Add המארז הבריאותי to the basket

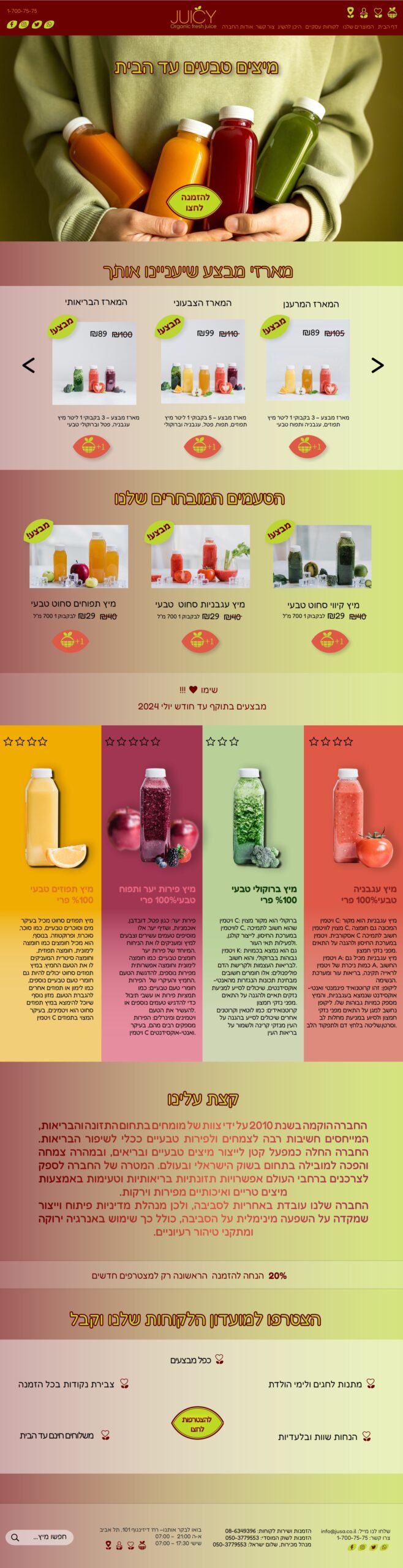[92, 447]
